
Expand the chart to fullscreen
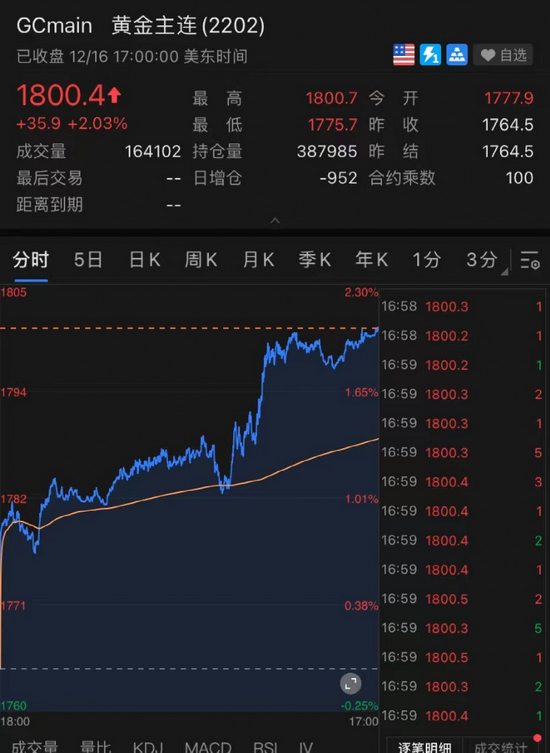coord(351,683)
